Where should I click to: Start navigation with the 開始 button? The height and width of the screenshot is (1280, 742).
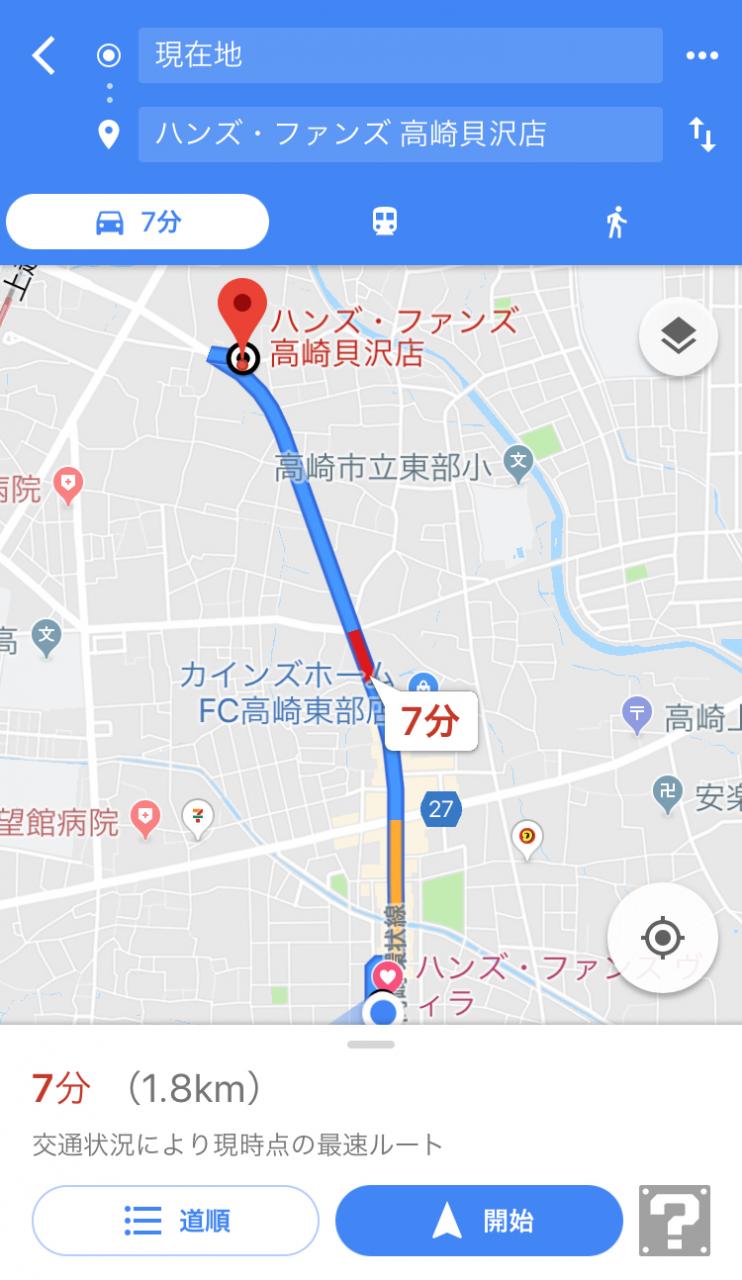[479, 1220]
